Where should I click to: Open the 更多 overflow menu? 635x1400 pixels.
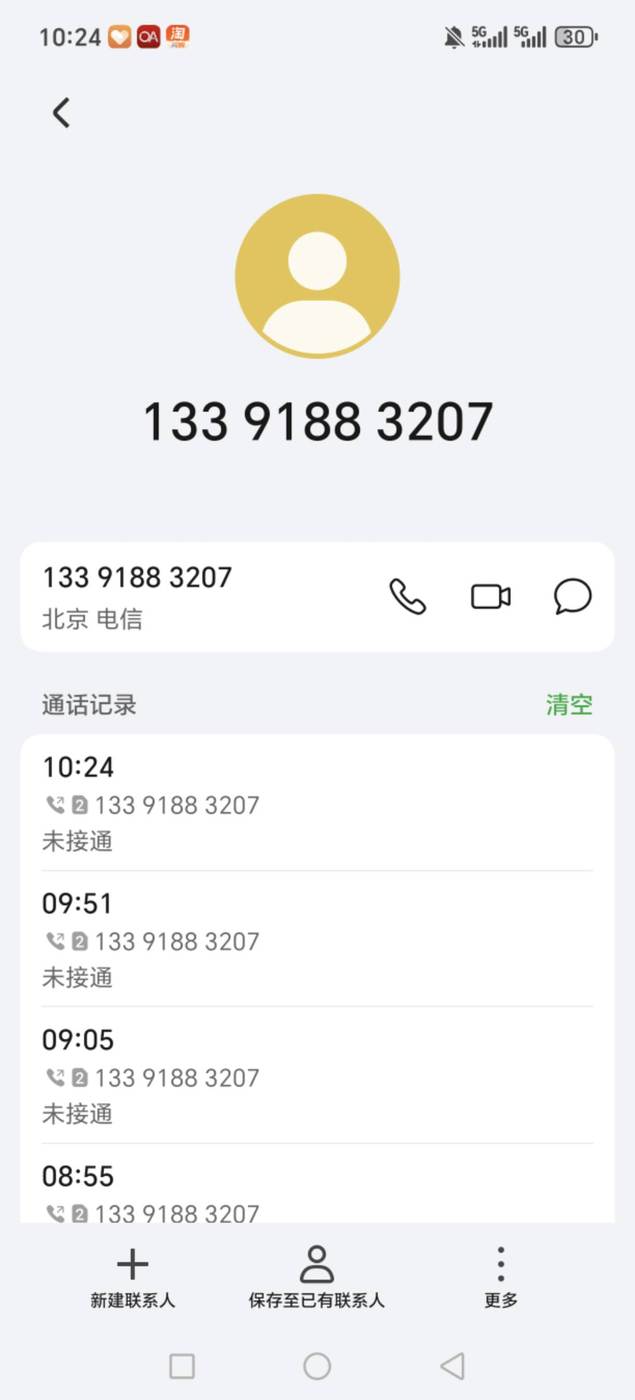[x=501, y=1277]
